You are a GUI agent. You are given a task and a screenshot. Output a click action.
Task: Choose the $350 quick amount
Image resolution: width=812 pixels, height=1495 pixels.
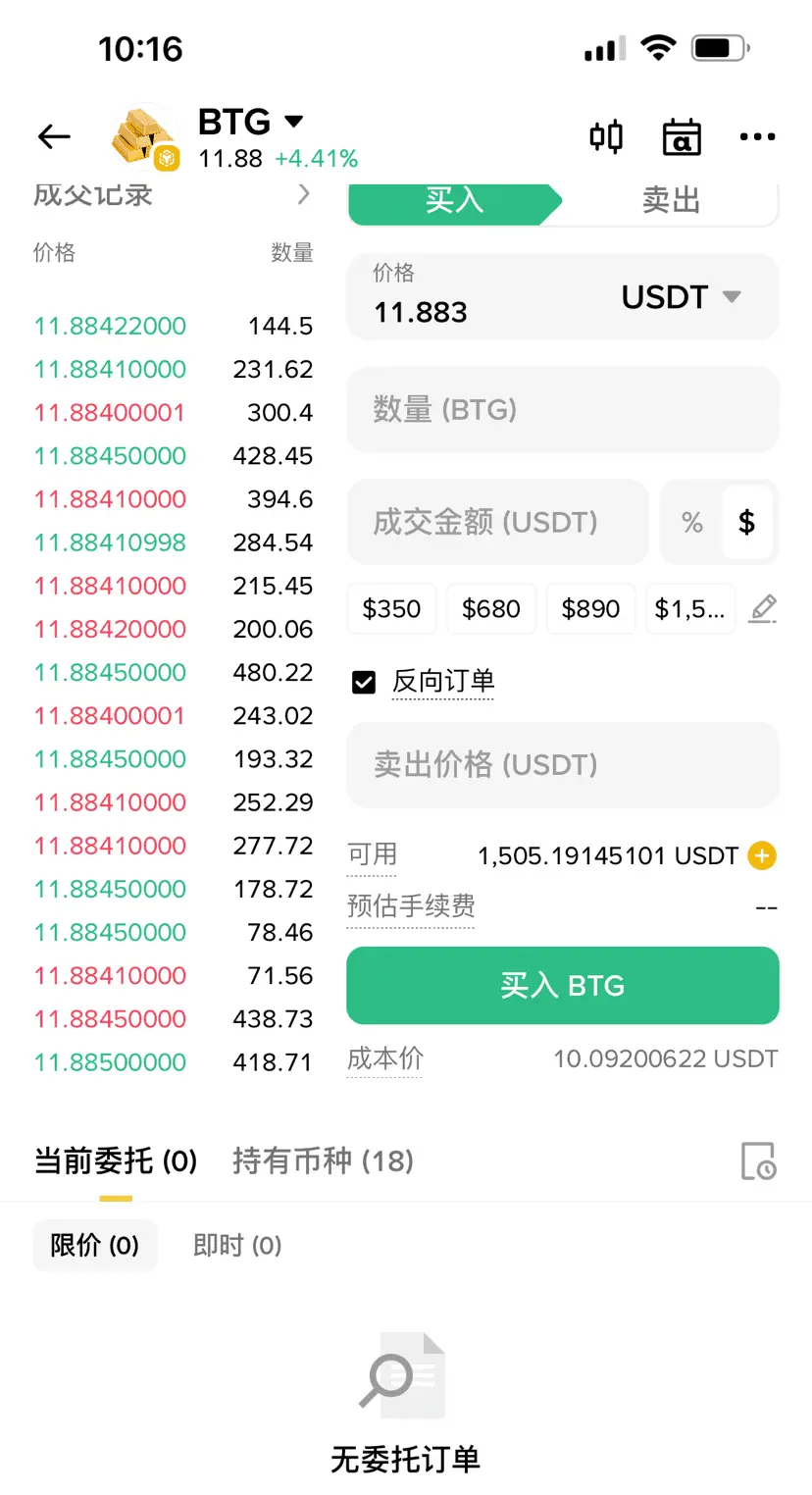pyautogui.click(x=391, y=609)
